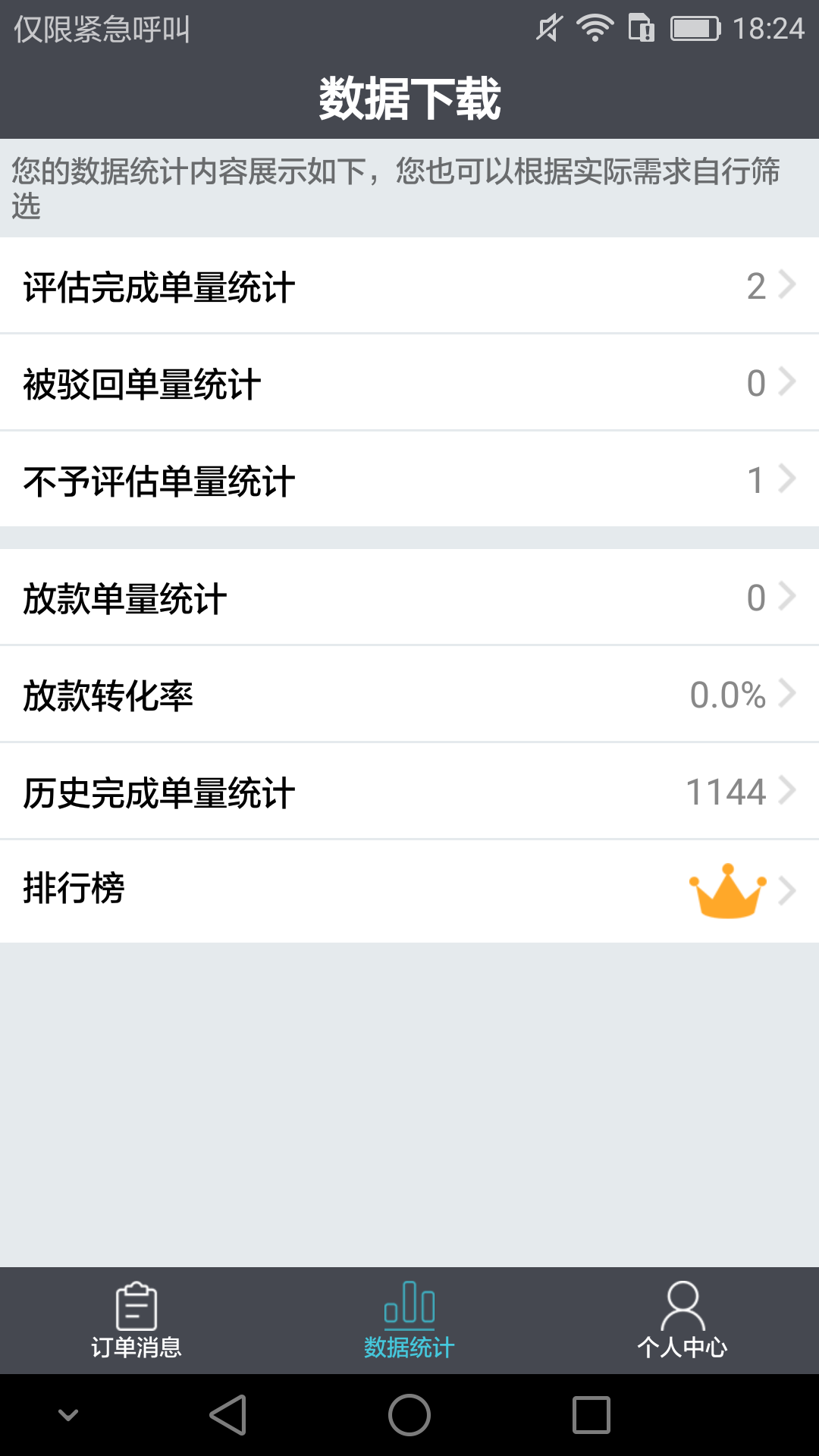Switch to 订单消息 tab

136,1320
